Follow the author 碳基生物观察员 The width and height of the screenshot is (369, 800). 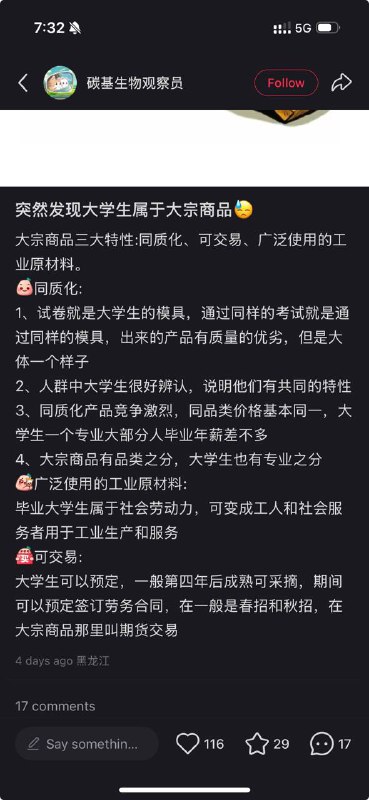click(x=286, y=83)
